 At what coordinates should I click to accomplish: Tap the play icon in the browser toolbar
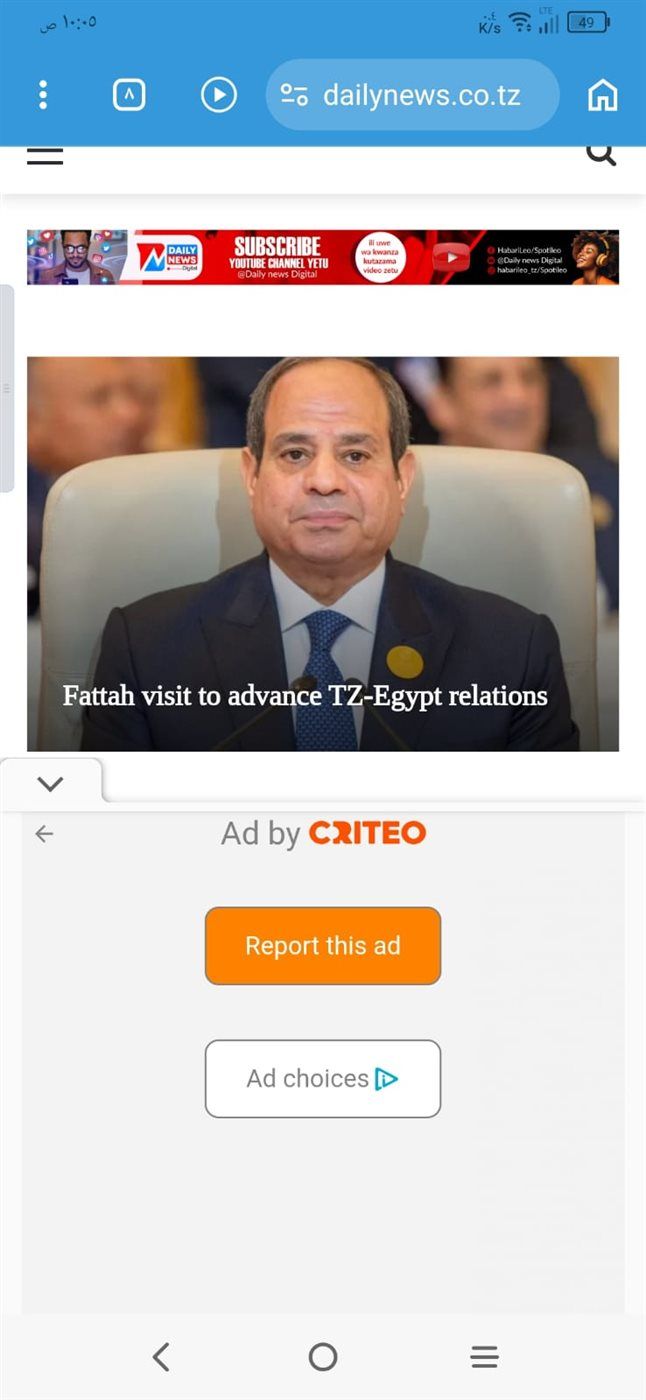click(x=218, y=95)
